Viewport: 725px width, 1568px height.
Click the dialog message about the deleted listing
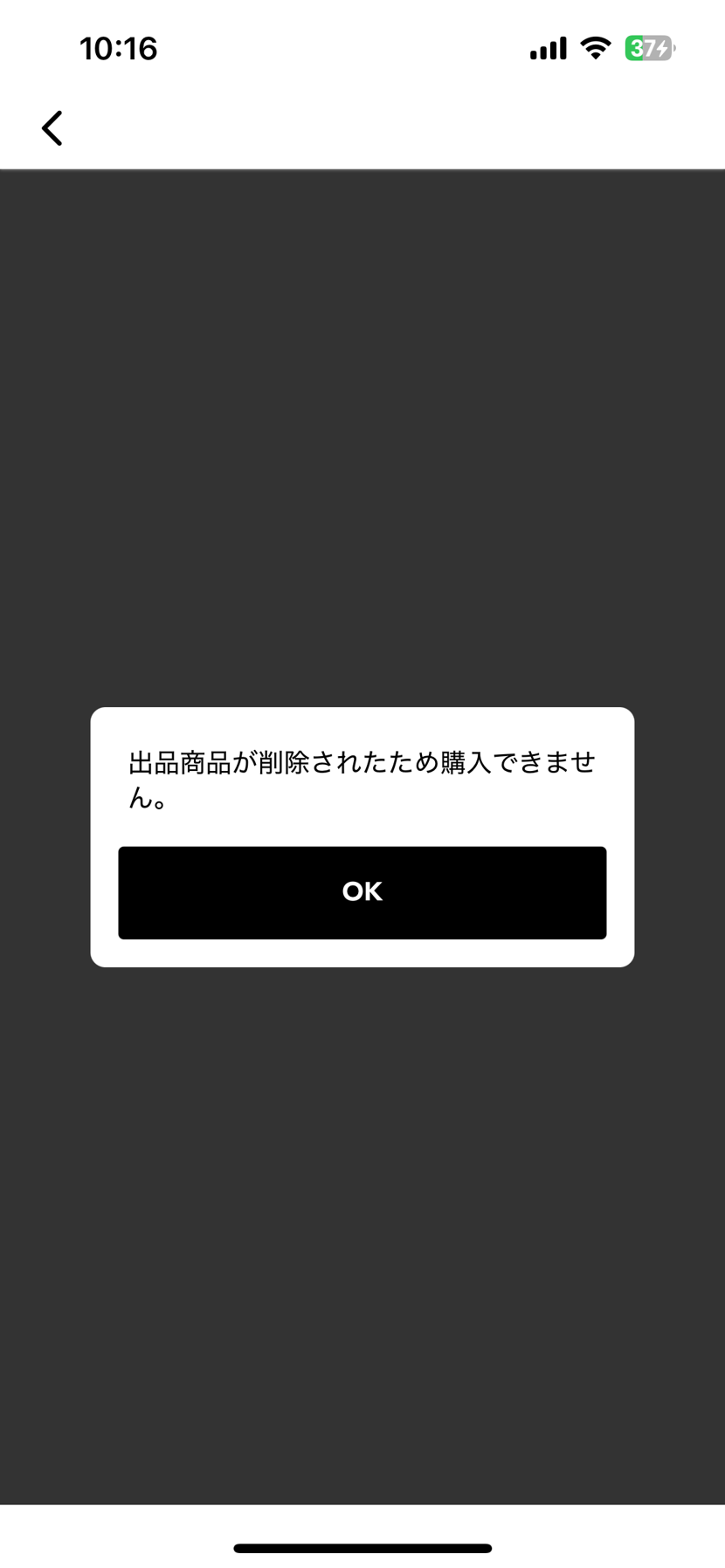click(361, 779)
